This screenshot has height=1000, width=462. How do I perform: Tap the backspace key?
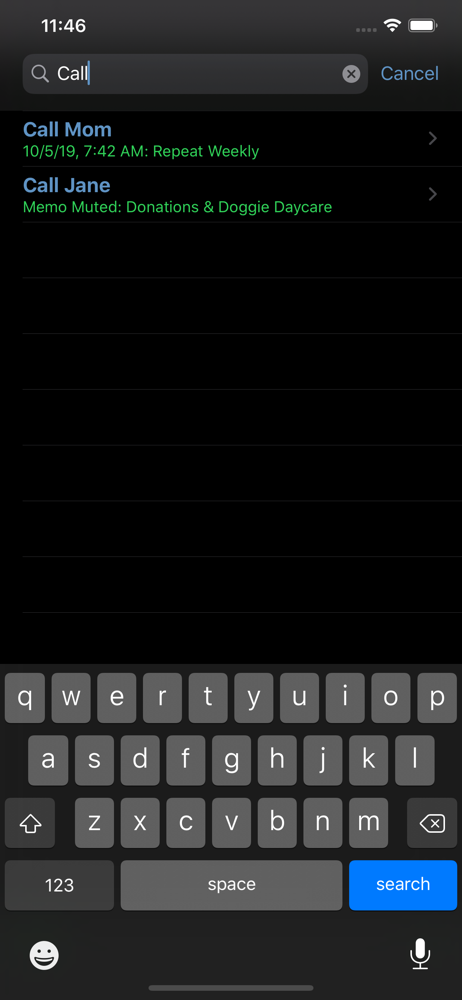(x=432, y=823)
